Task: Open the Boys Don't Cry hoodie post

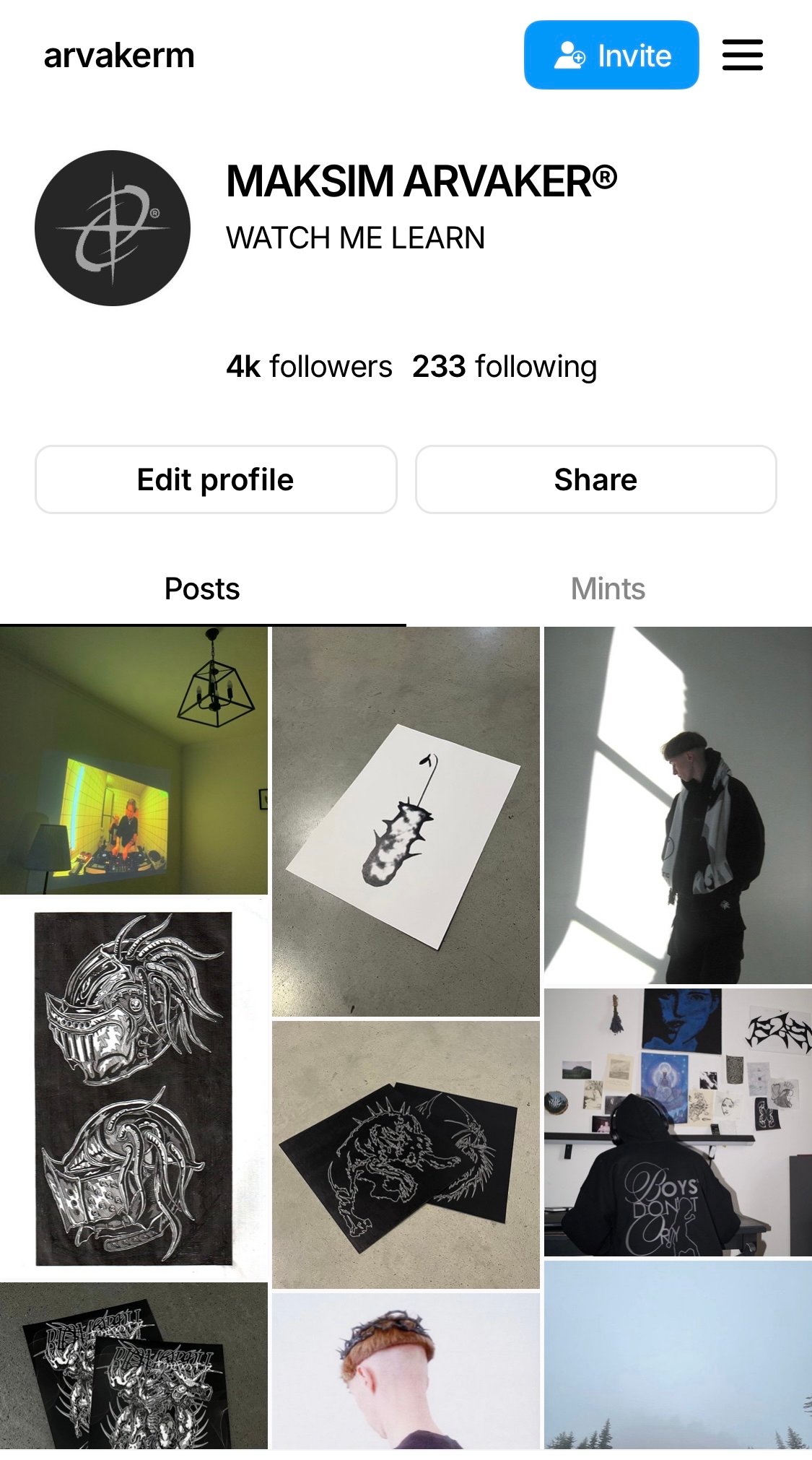Action: pos(678,1122)
